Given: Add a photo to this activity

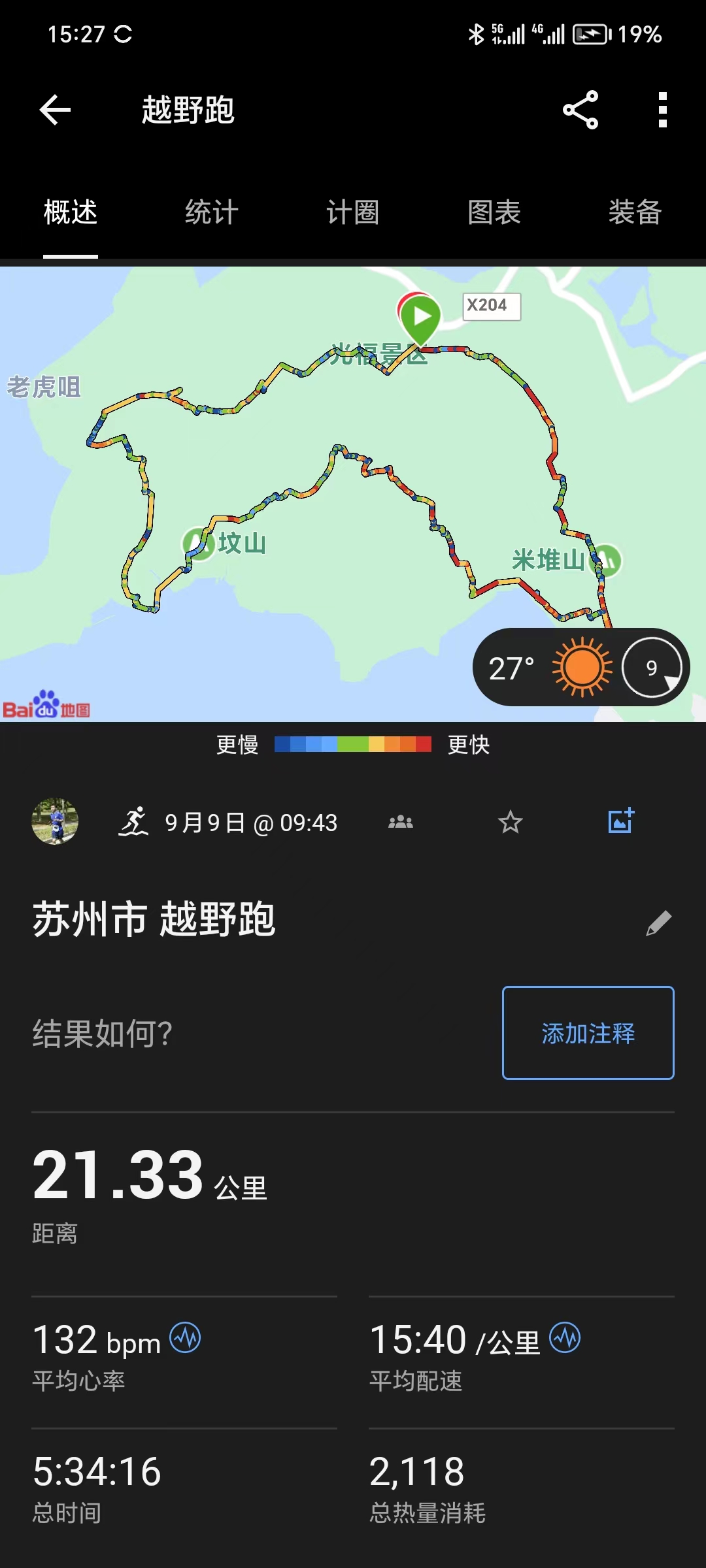Looking at the screenshot, I should click(620, 821).
